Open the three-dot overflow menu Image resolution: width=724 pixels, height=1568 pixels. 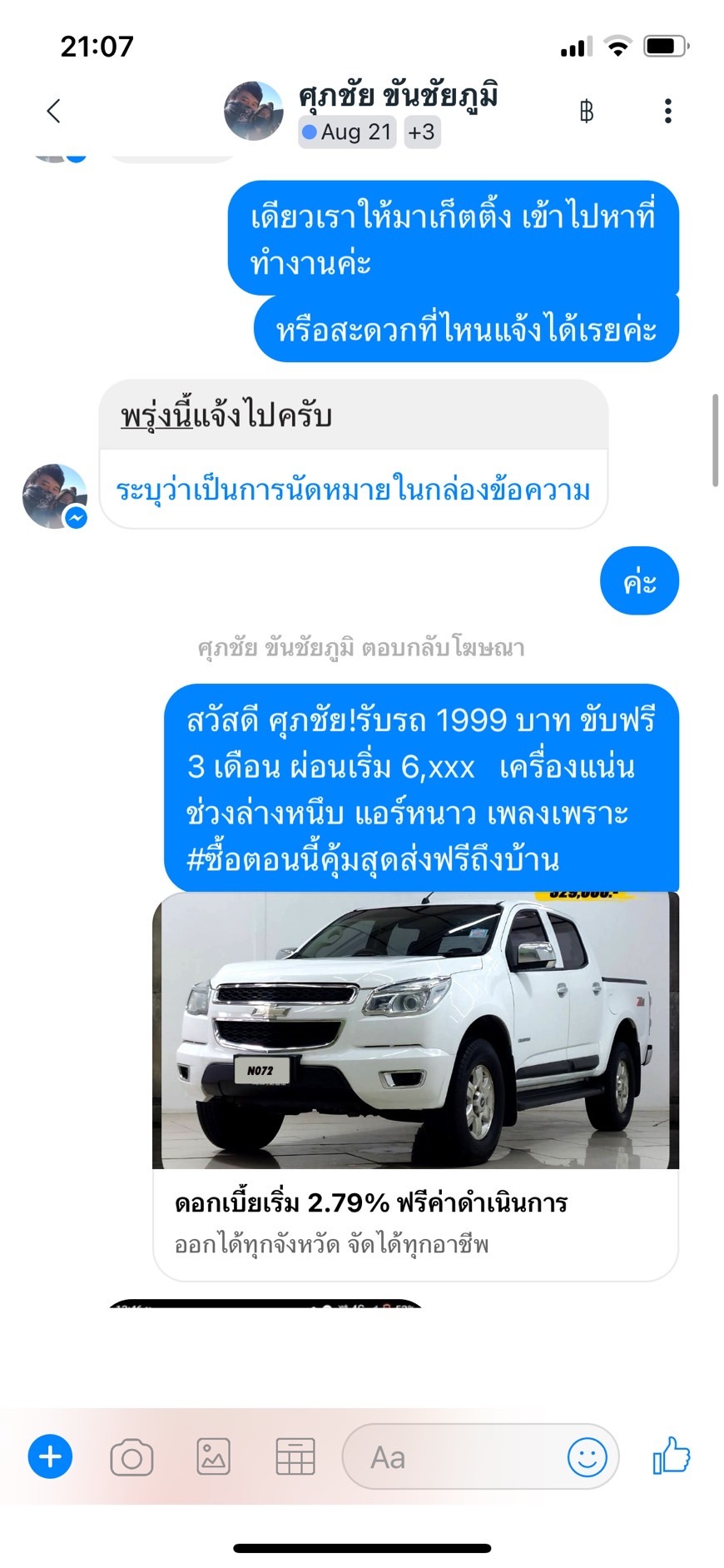pos(667,111)
